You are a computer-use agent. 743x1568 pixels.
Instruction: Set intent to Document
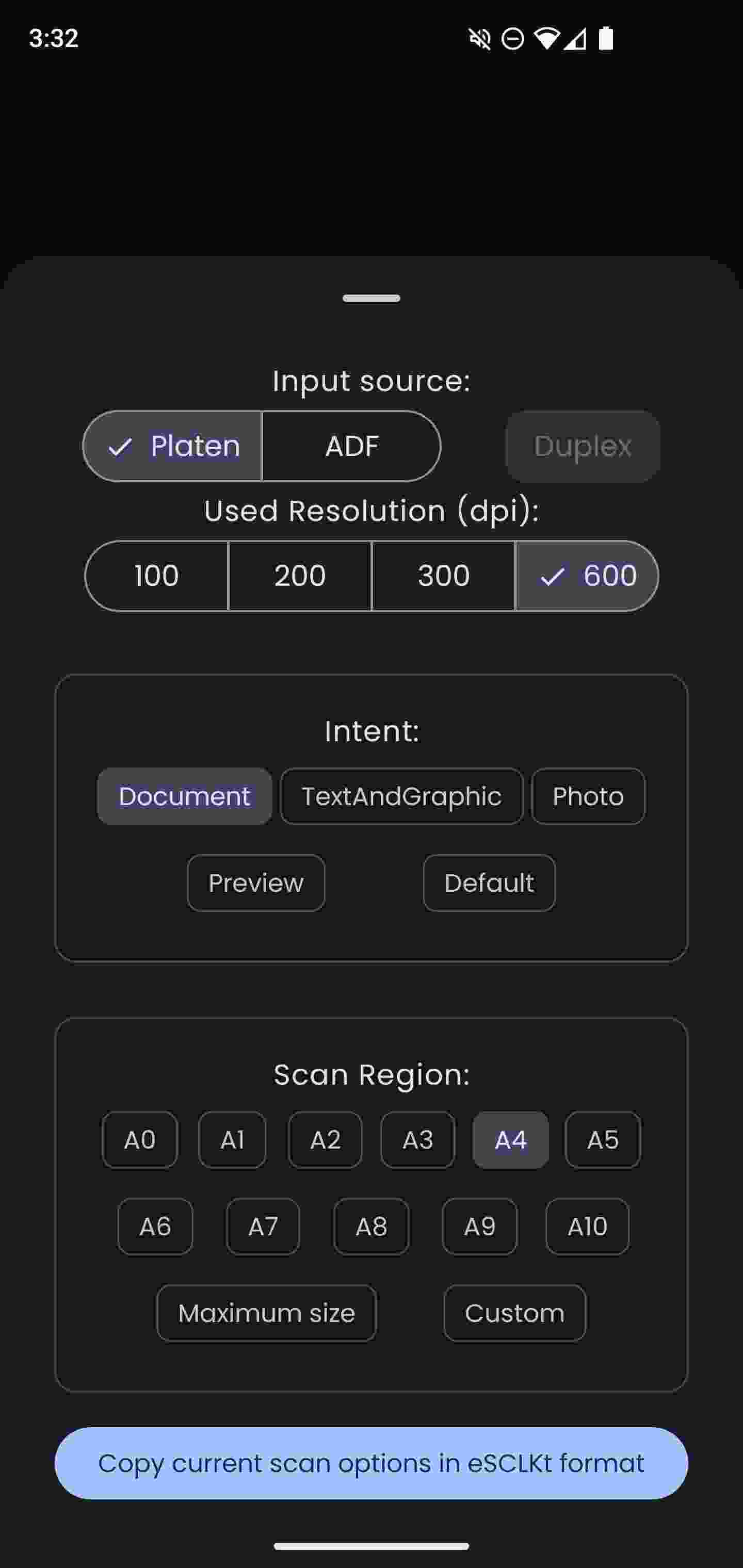[x=185, y=795]
